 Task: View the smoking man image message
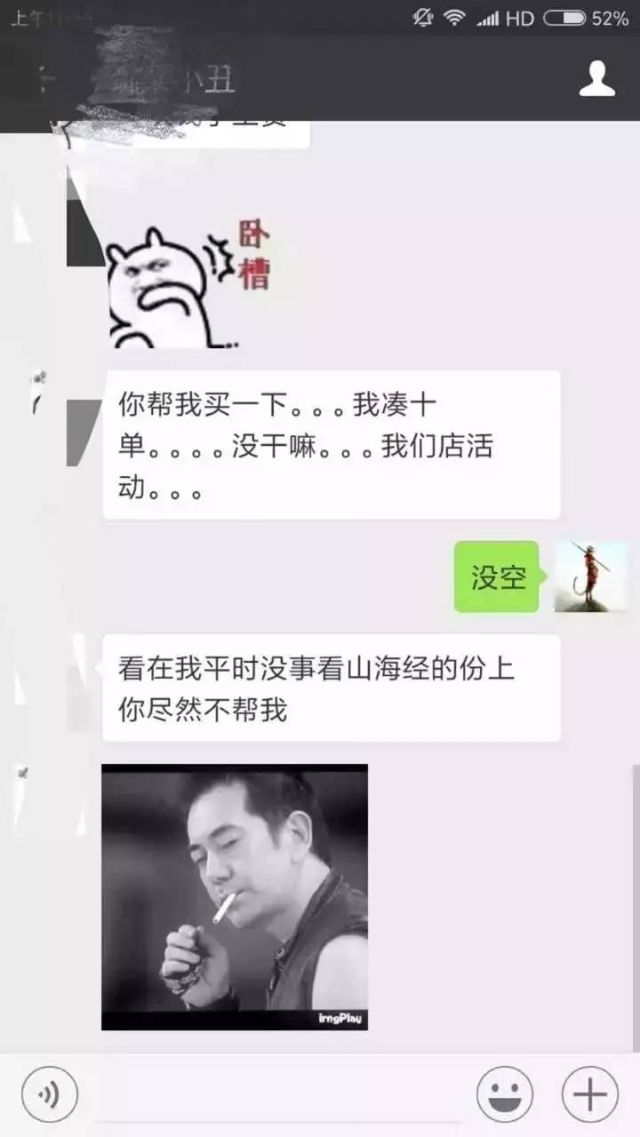click(234, 896)
